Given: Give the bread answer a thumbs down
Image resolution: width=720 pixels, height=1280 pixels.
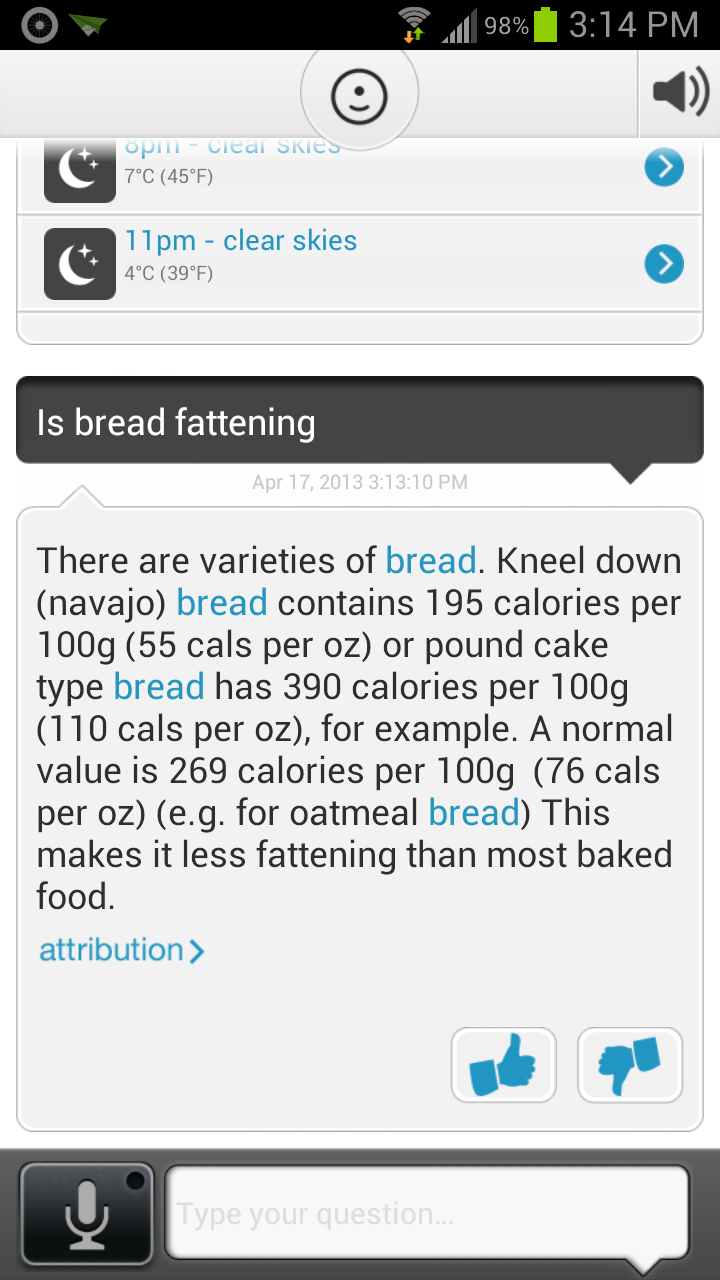Looking at the screenshot, I should point(630,1065).
